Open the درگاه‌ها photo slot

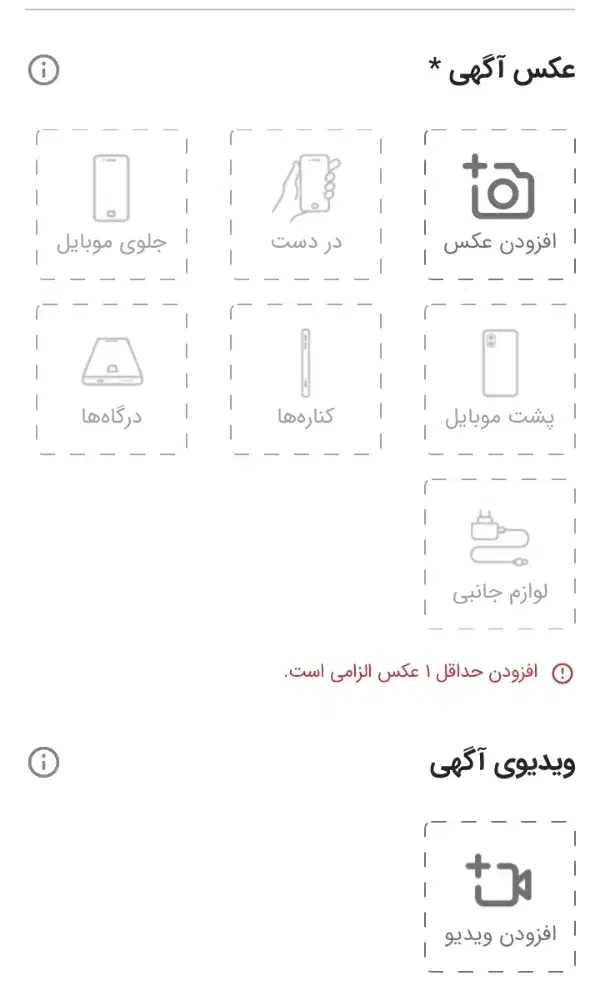pyautogui.click(x=112, y=380)
